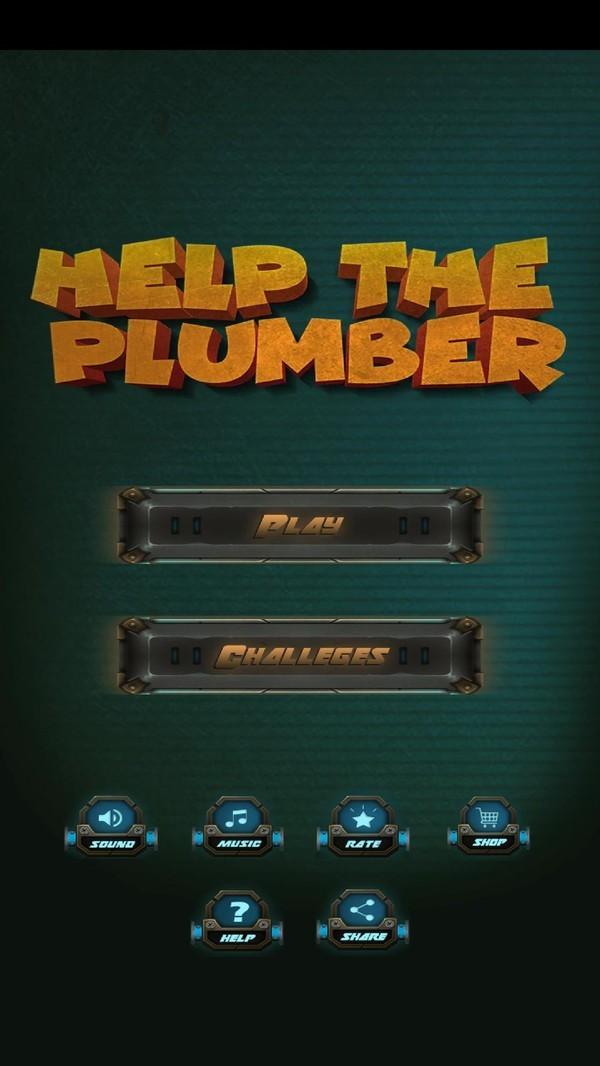Rate the game with the star button

point(363,824)
